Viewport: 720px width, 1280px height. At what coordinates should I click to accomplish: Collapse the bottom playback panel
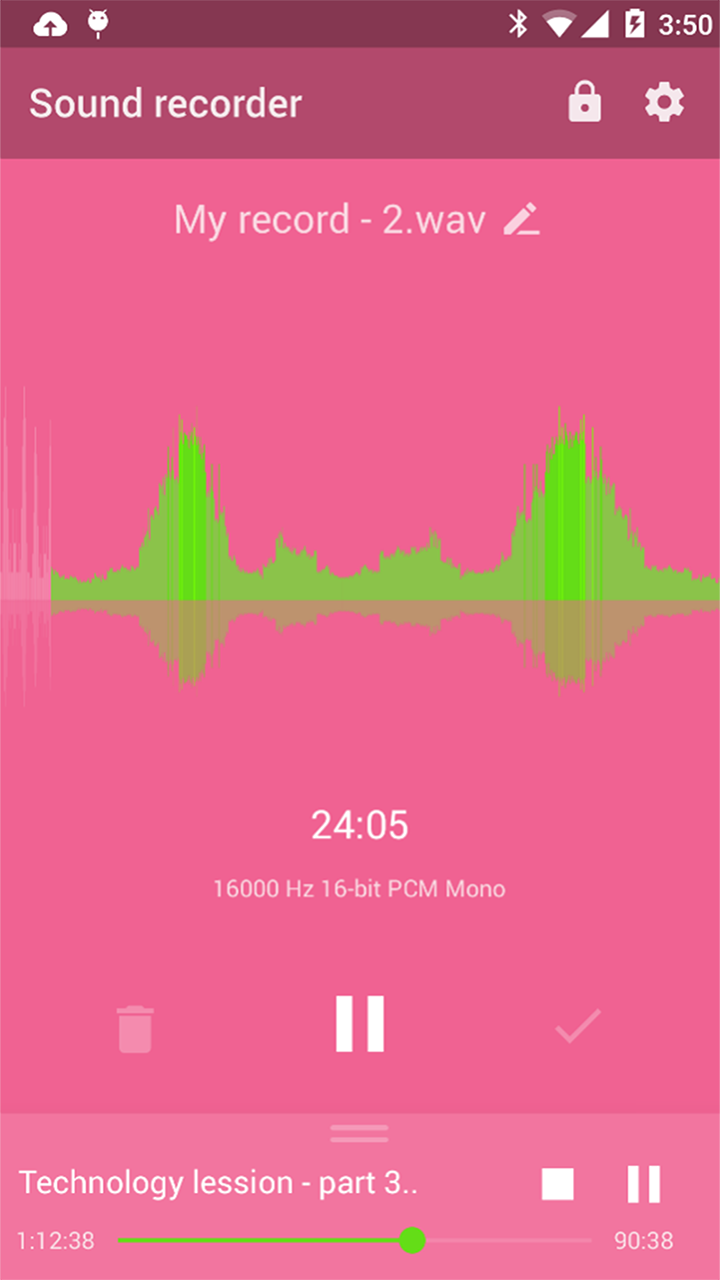pos(358,1132)
